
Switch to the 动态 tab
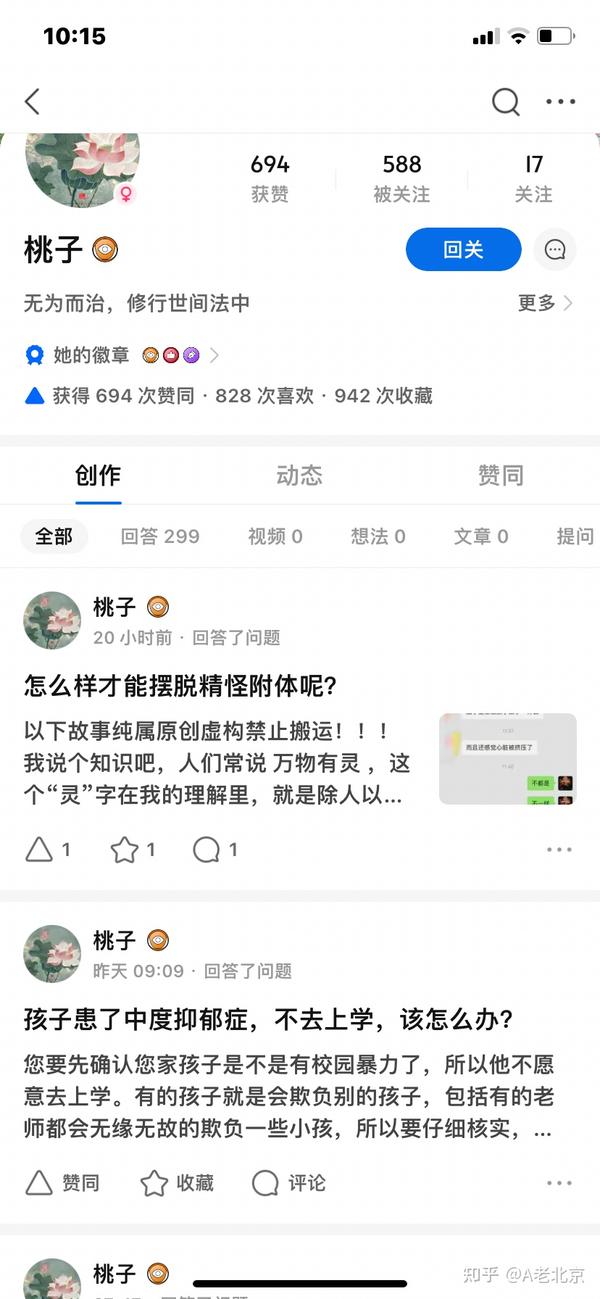299,475
